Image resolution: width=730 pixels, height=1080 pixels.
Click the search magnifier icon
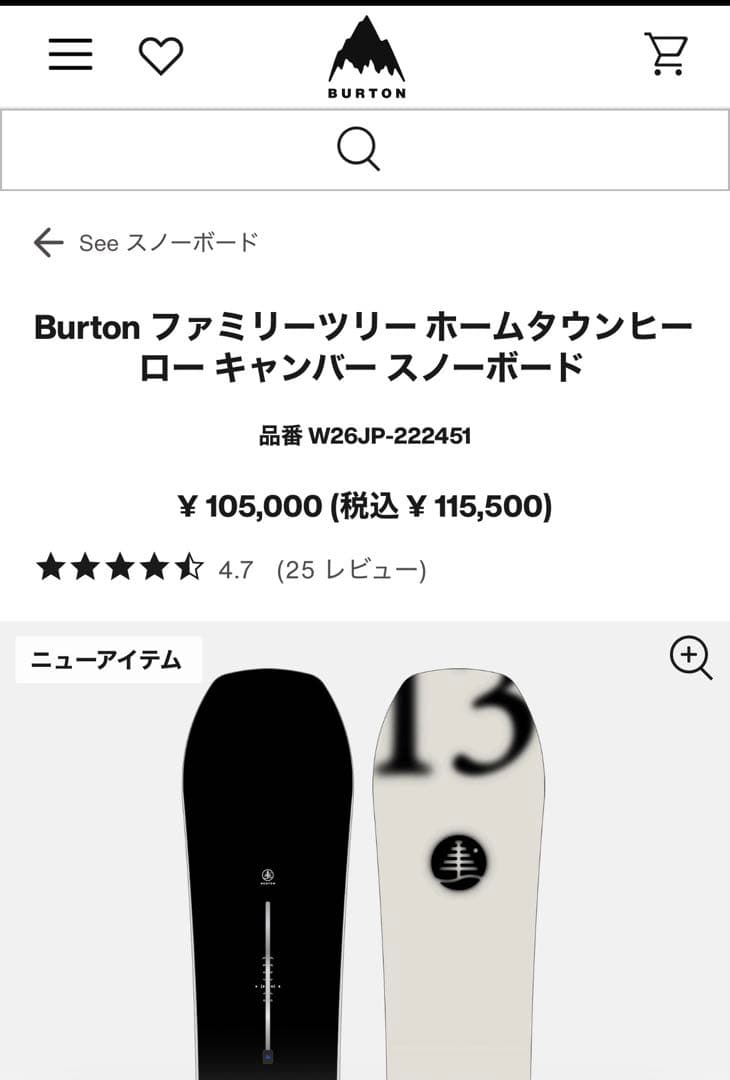(x=356, y=148)
